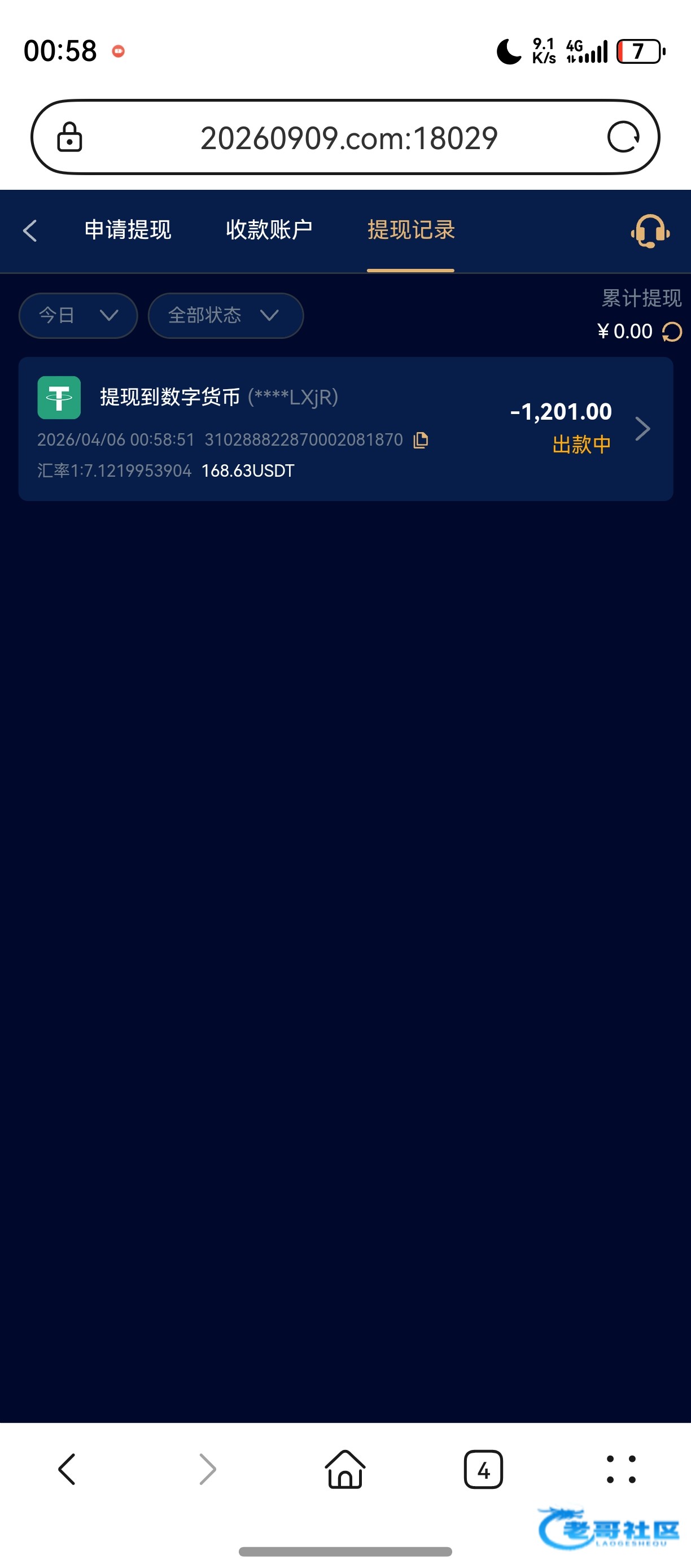Switch to the 收款账户 tab

coord(269,230)
